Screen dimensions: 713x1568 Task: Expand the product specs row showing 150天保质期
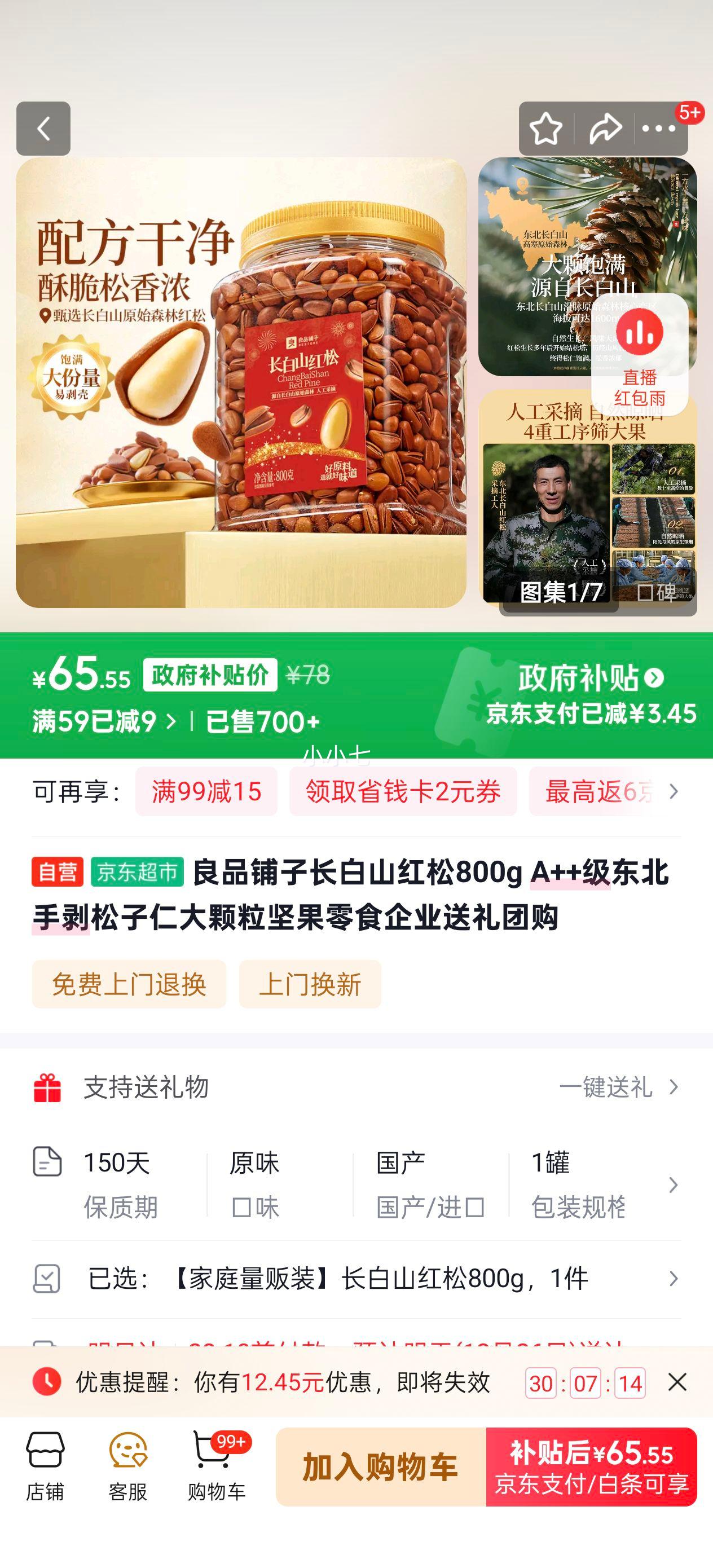(x=673, y=1184)
